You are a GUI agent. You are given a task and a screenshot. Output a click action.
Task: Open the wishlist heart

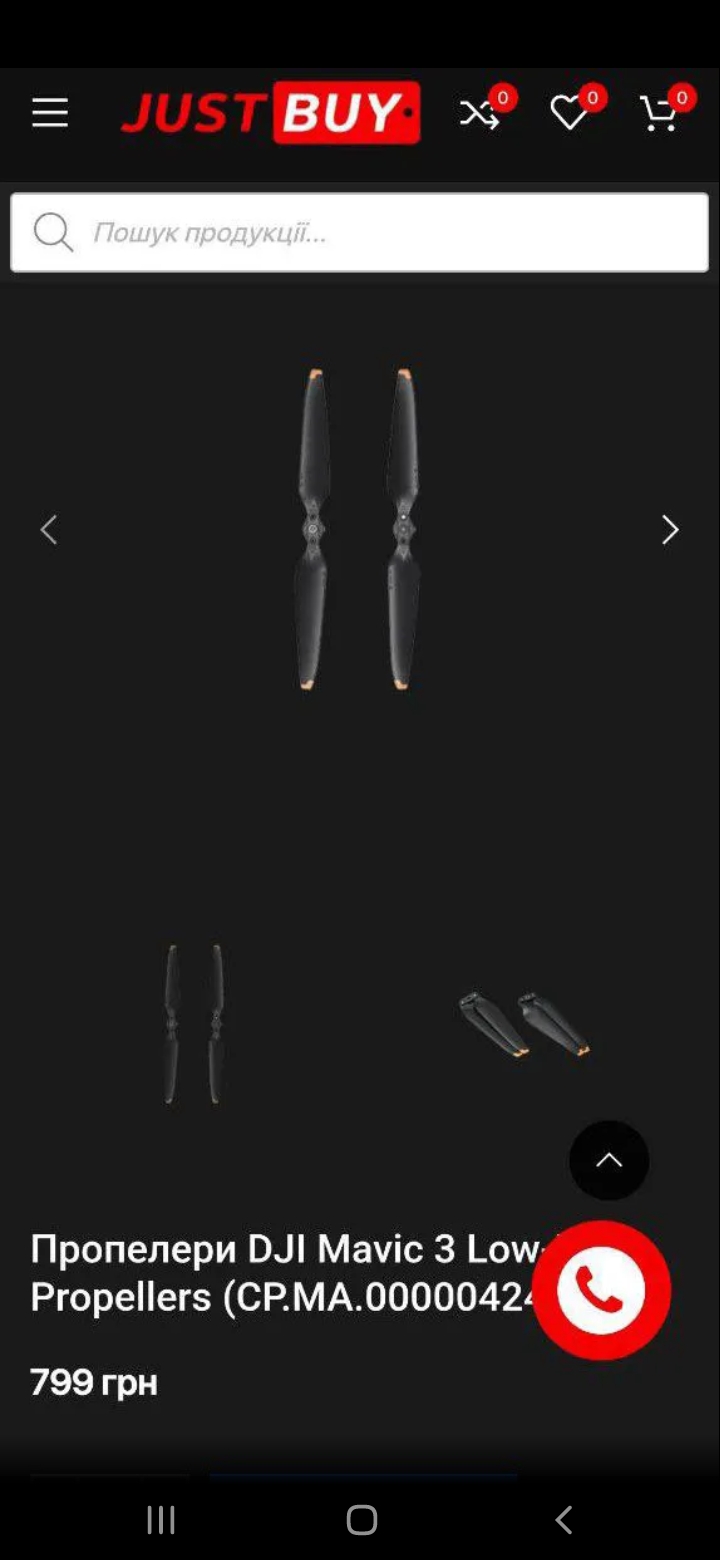point(570,114)
